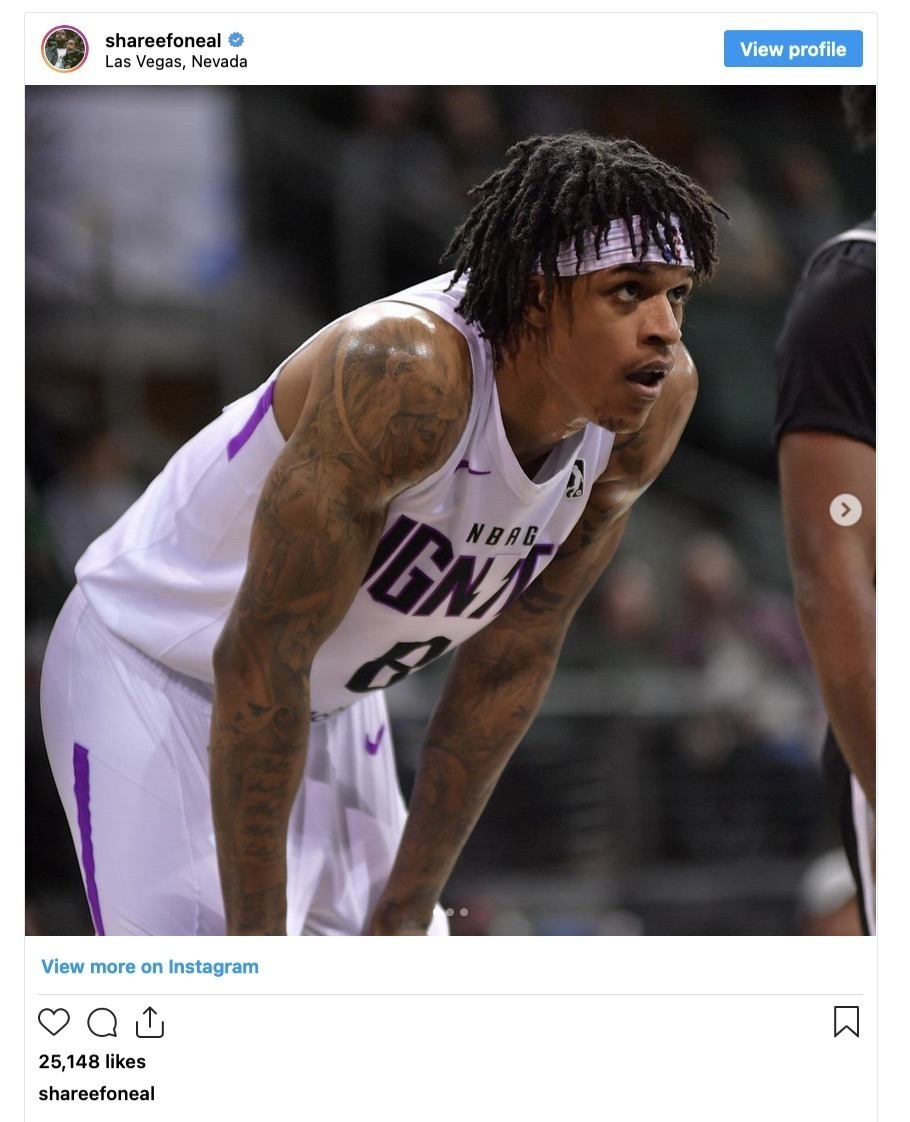Tap the View profile button
910x1122 pixels.
coord(793,49)
